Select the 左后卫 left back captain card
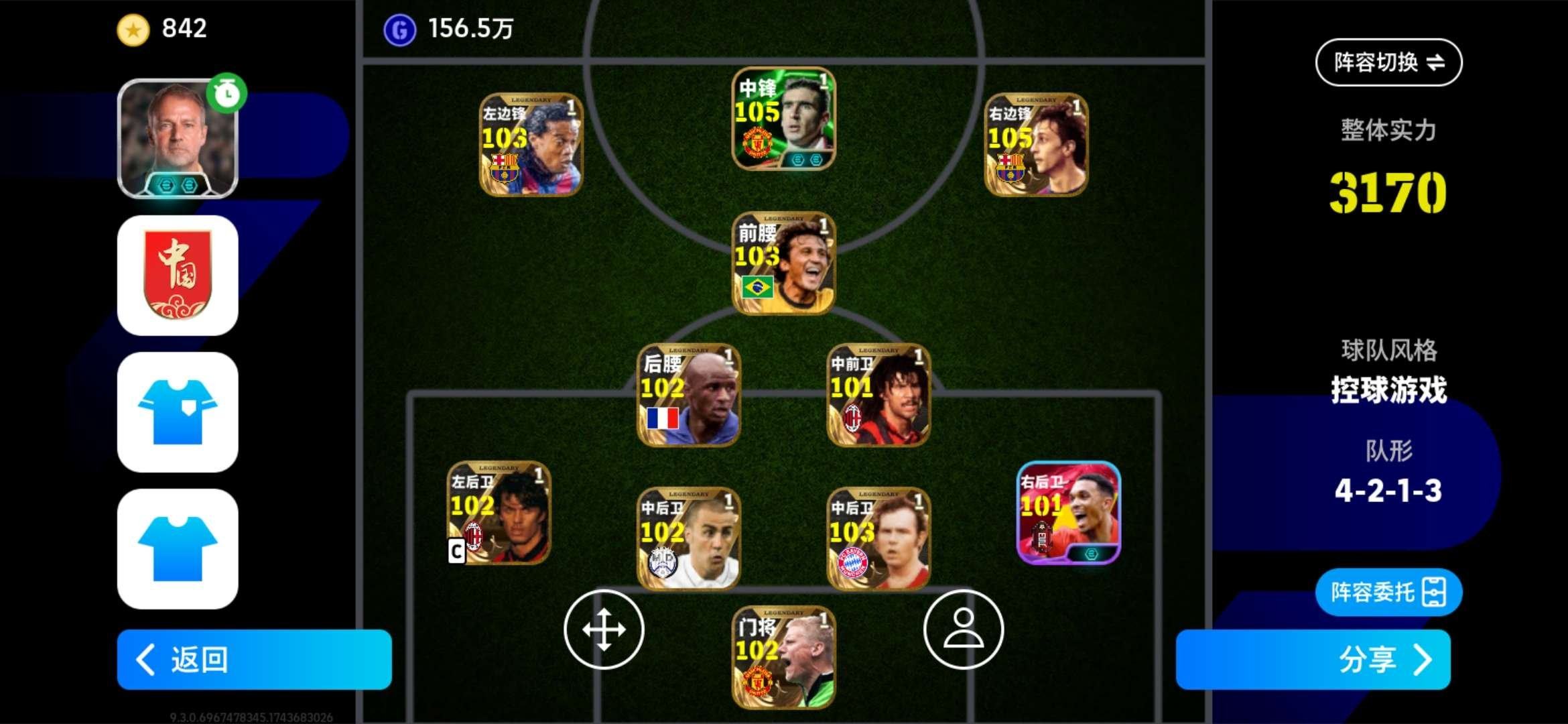This screenshot has height=724, width=1568. tap(499, 513)
